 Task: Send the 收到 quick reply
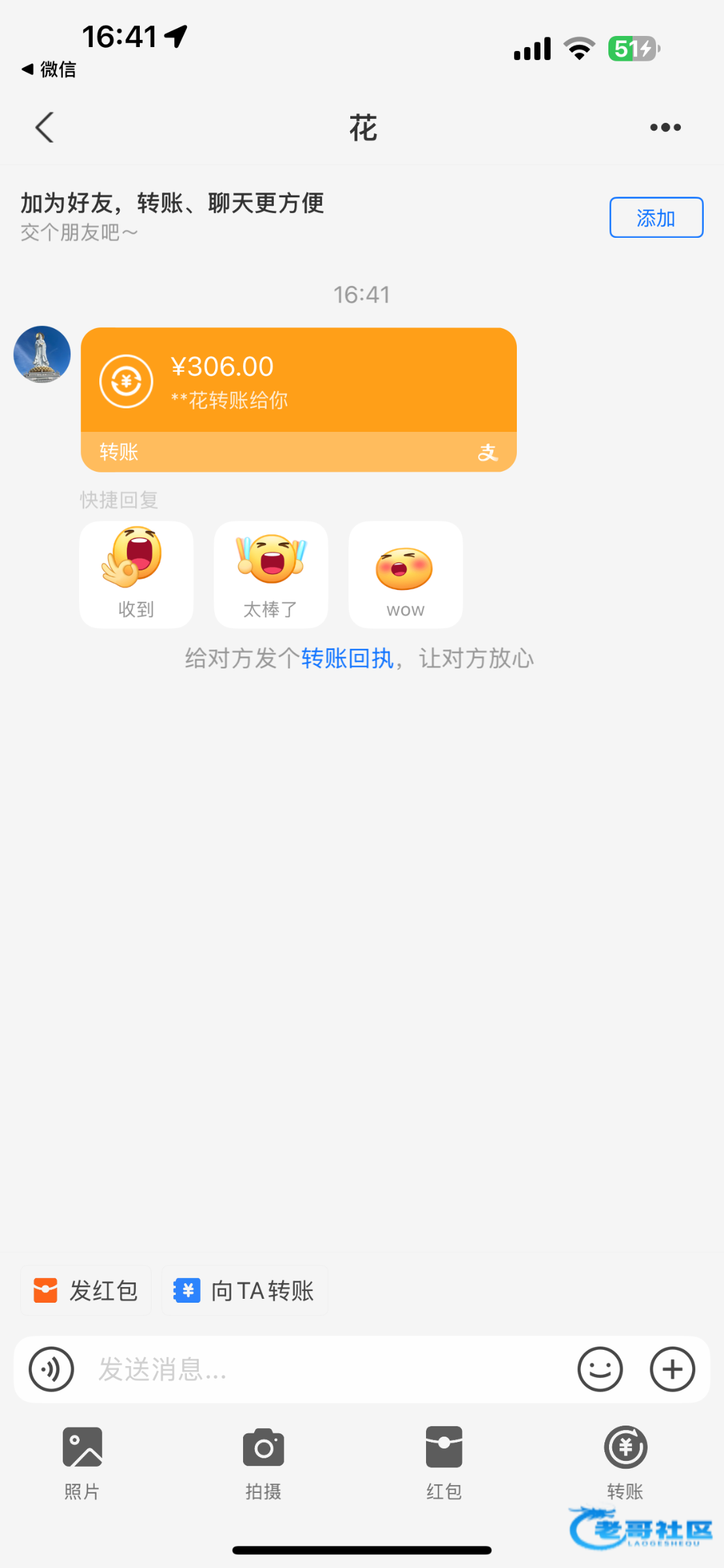pos(136,574)
